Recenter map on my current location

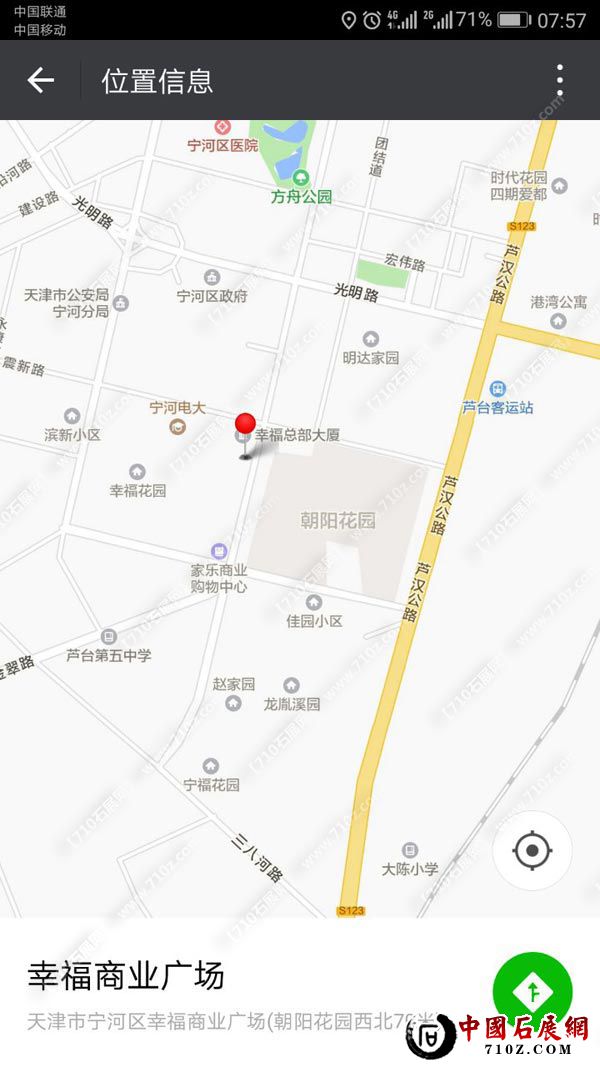[x=532, y=851]
